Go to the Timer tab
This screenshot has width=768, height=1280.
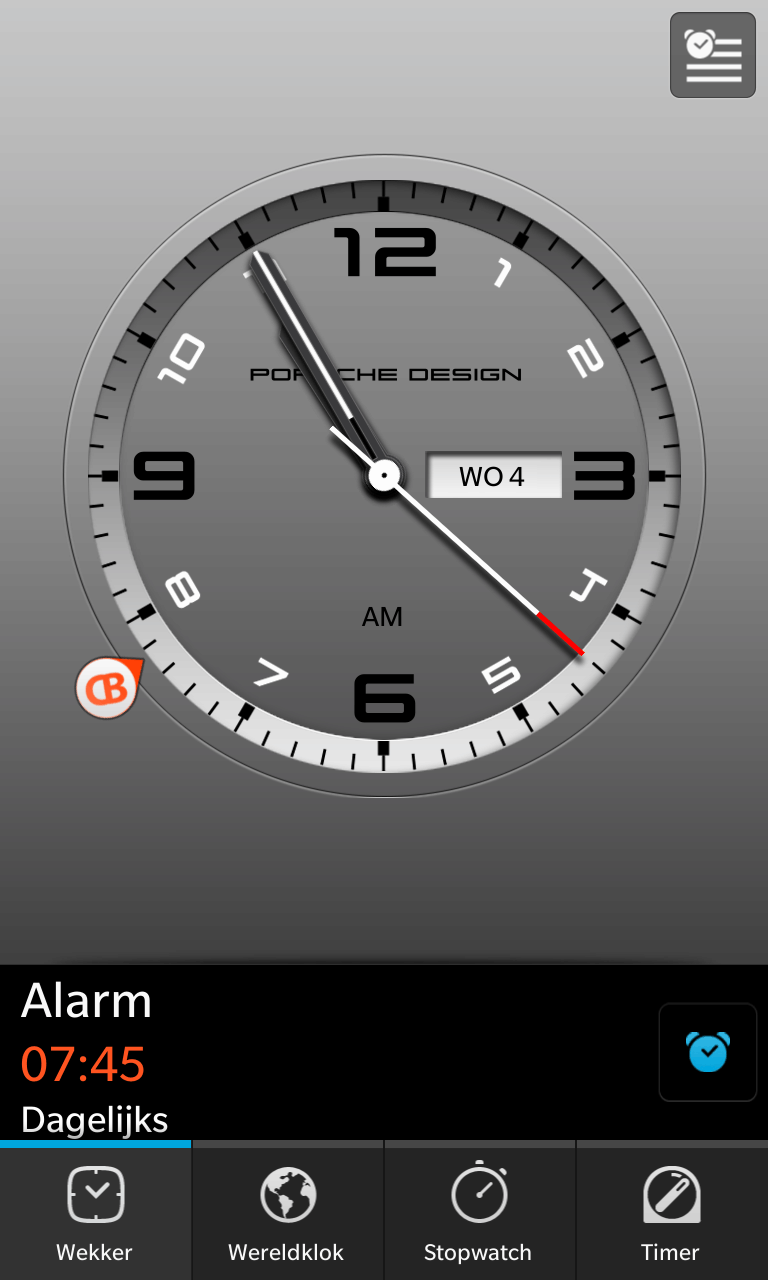pos(671,1212)
